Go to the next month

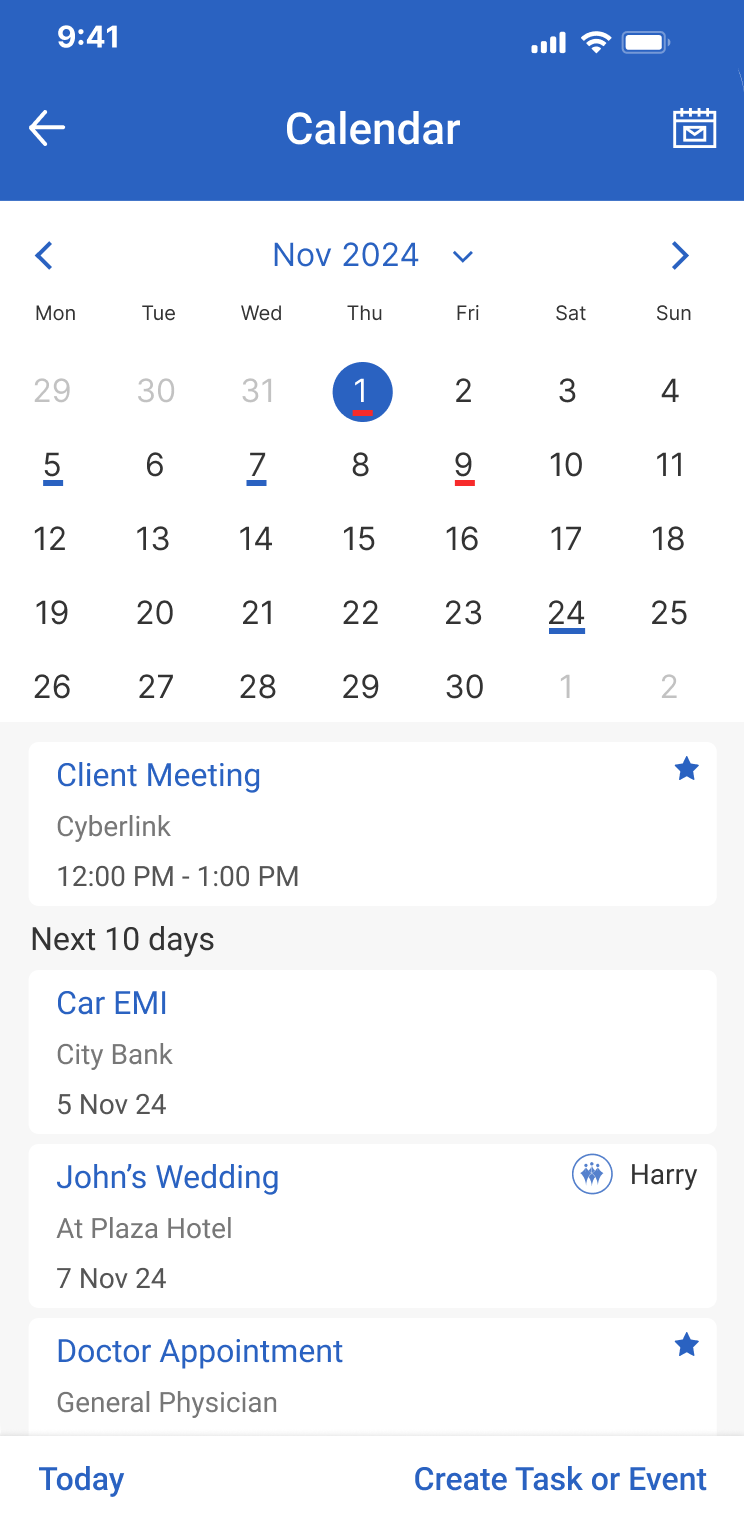tap(680, 256)
